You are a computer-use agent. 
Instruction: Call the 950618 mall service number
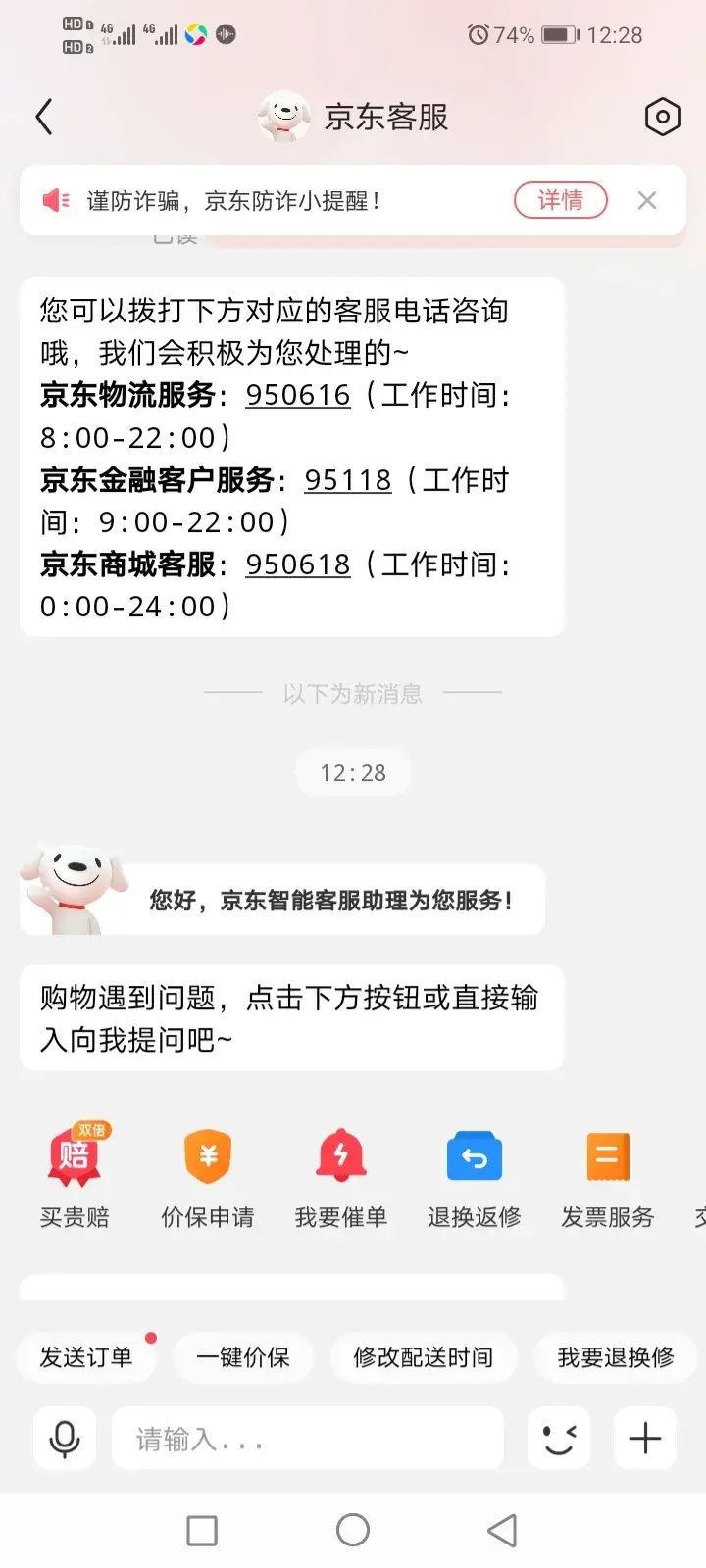[x=297, y=564]
